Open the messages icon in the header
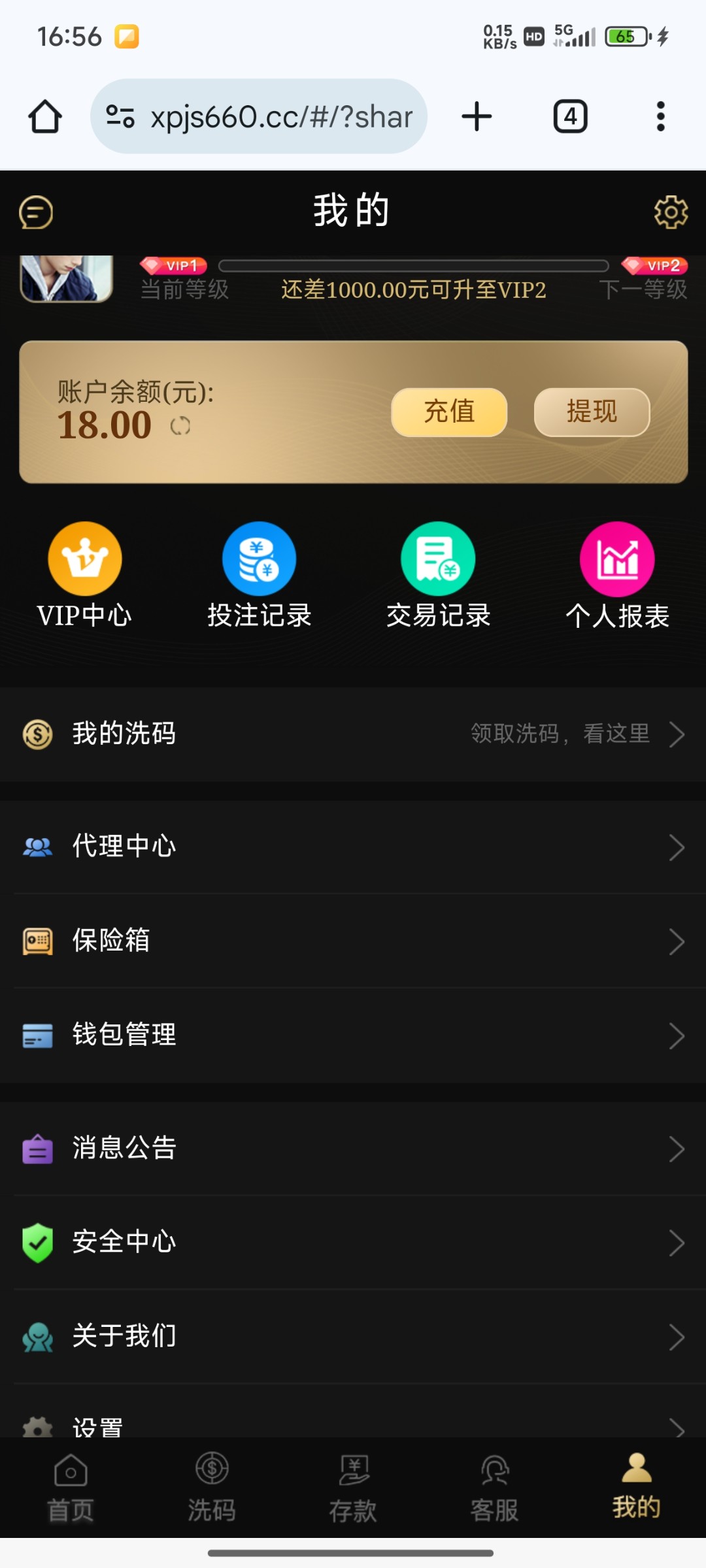This screenshot has height=1568, width=706. pyautogui.click(x=36, y=212)
